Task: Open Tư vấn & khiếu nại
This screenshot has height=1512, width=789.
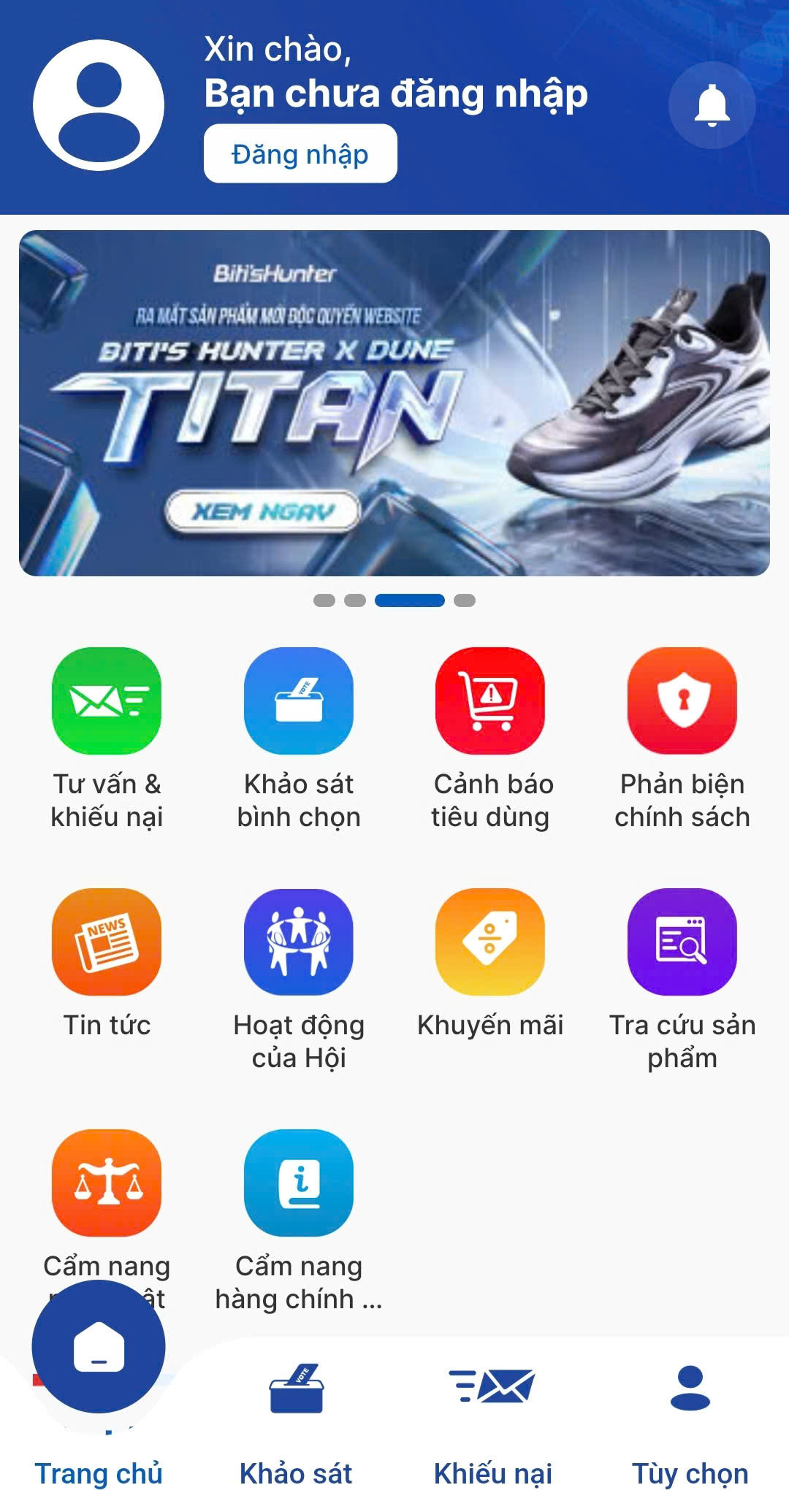Action: [x=107, y=700]
